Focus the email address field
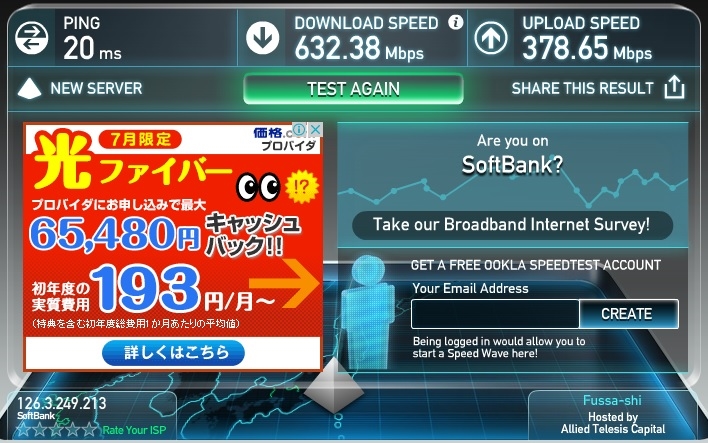 [x=494, y=313]
